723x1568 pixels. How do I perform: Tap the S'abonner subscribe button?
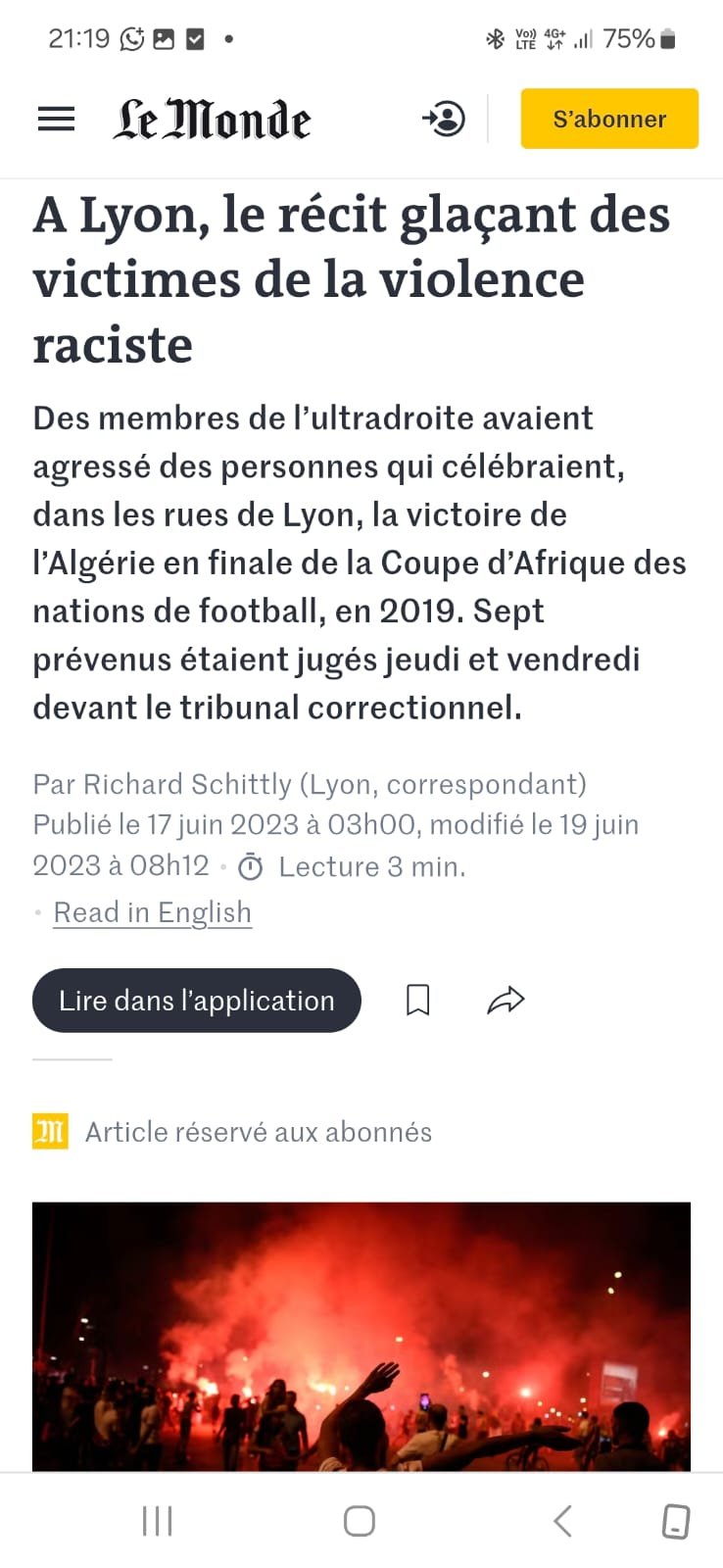[608, 120]
